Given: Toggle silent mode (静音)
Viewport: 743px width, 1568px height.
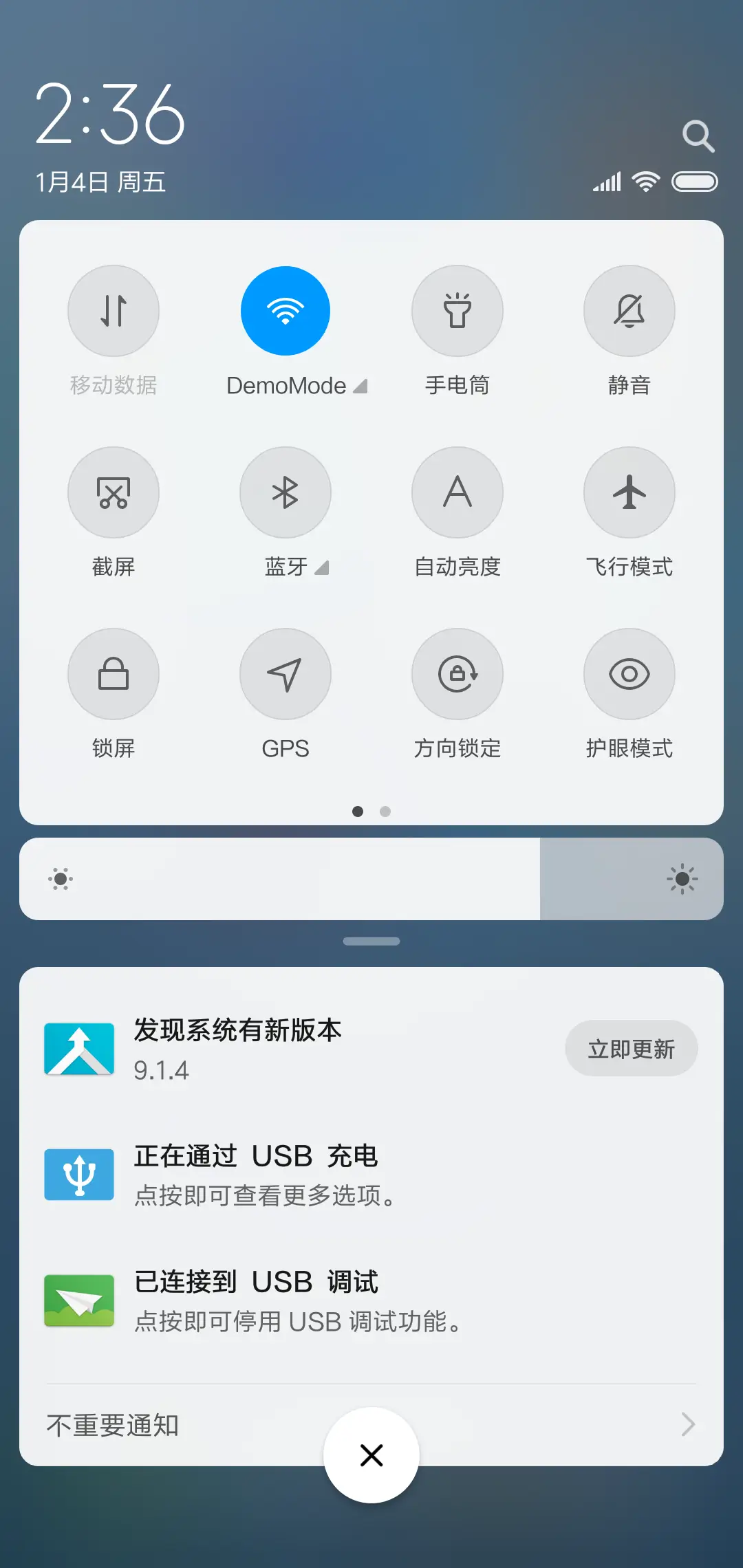Looking at the screenshot, I should [x=629, y=311].
